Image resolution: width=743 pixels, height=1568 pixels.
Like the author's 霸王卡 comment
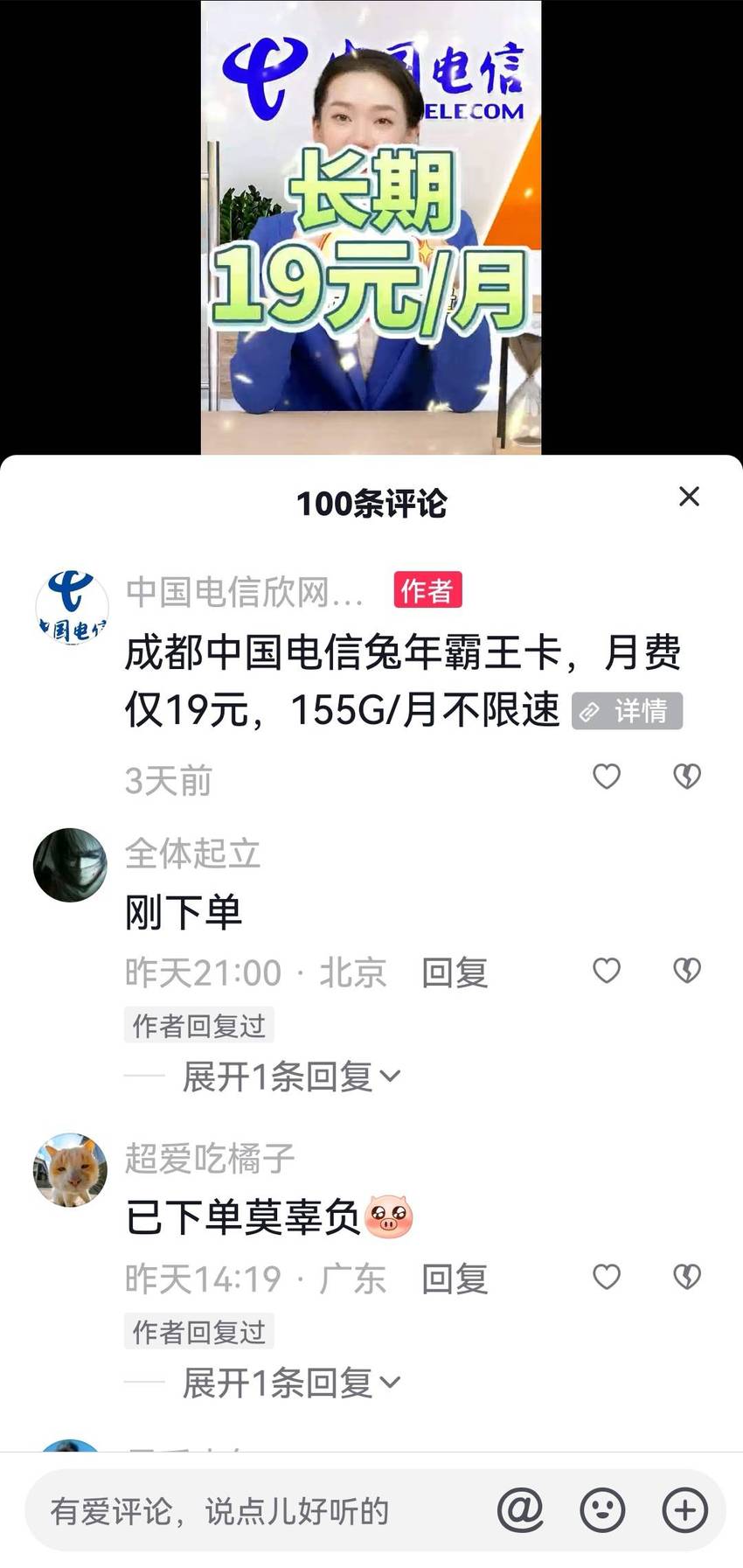607,776
